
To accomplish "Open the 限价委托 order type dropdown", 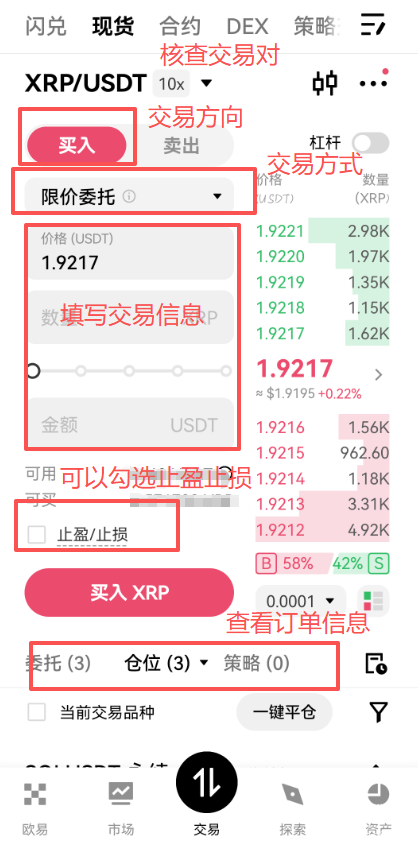I will click(x=130, y=196).
